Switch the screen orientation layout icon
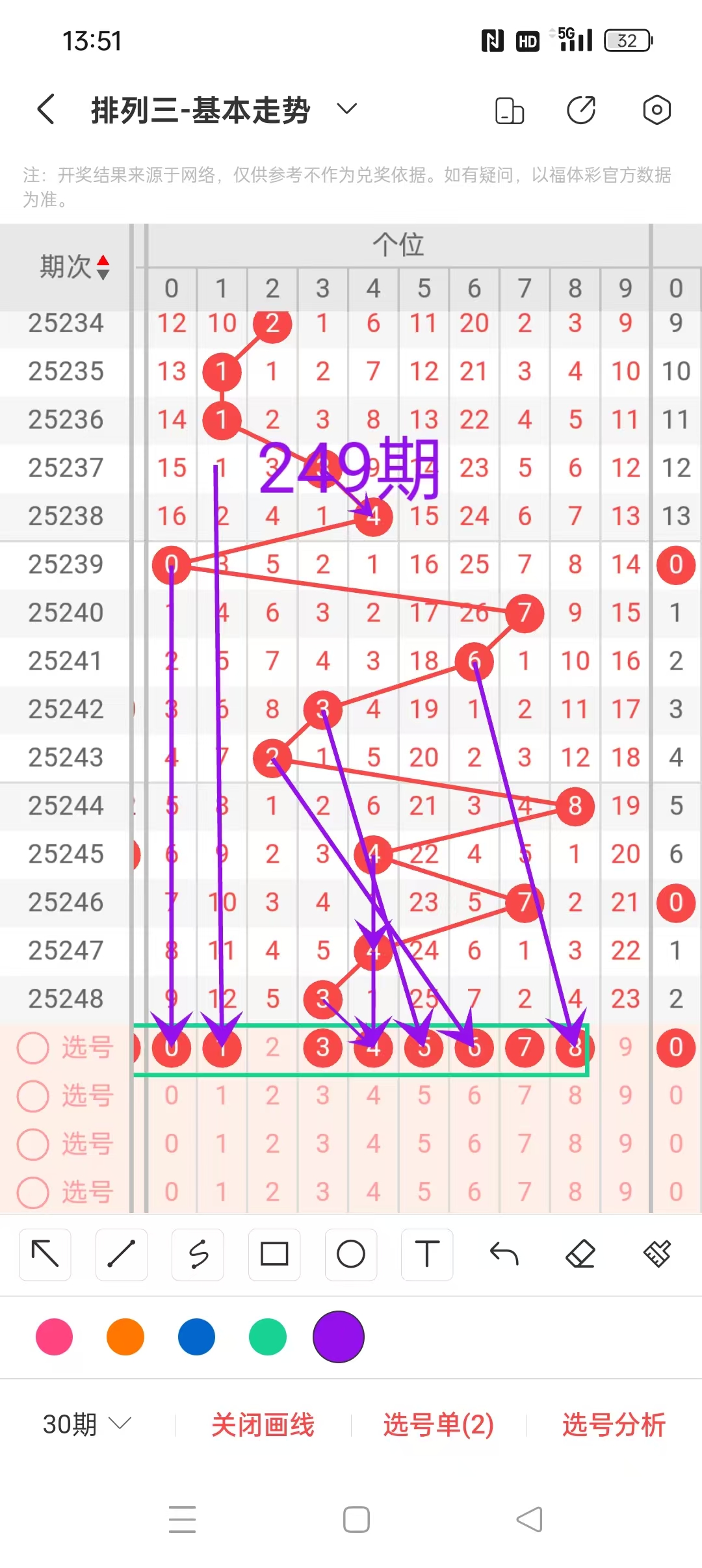The width and height of the screenshot is (702, 1568). 509,110
